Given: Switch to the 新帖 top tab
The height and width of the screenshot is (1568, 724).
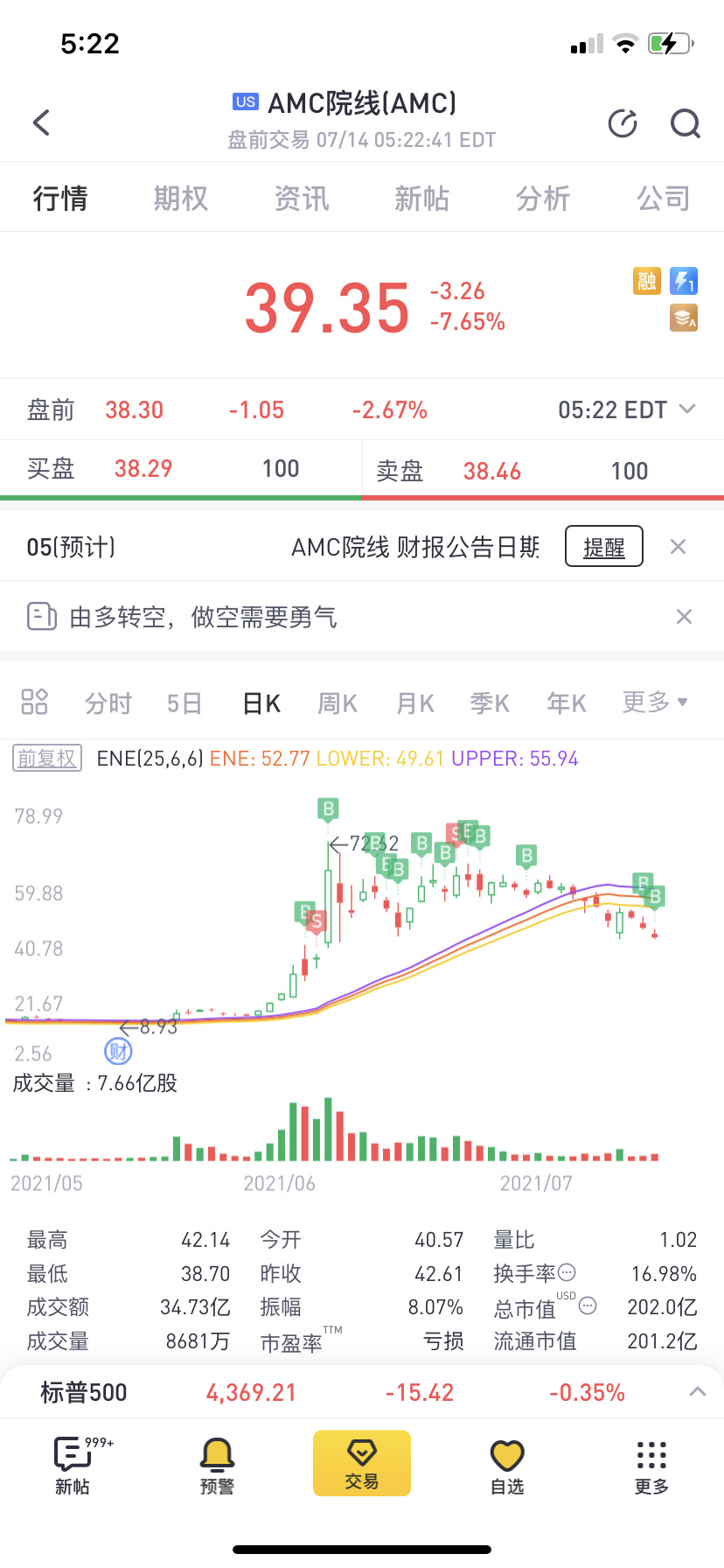Looking at the screenshot, I should (x=421, y=199).
